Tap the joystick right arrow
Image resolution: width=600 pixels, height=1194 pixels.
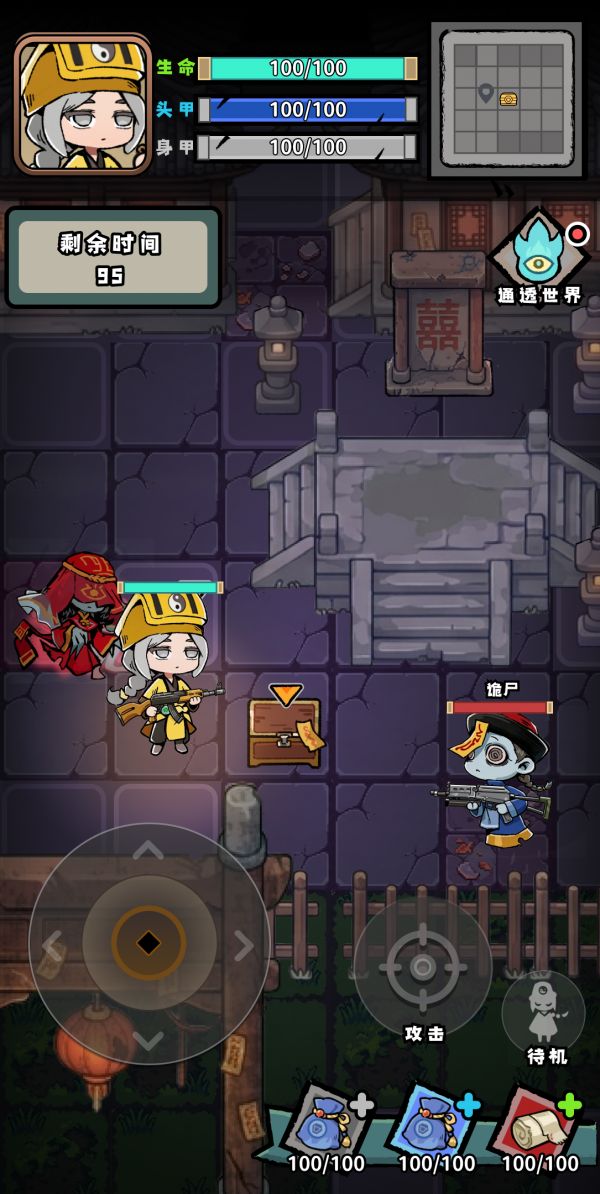(243, 943)
